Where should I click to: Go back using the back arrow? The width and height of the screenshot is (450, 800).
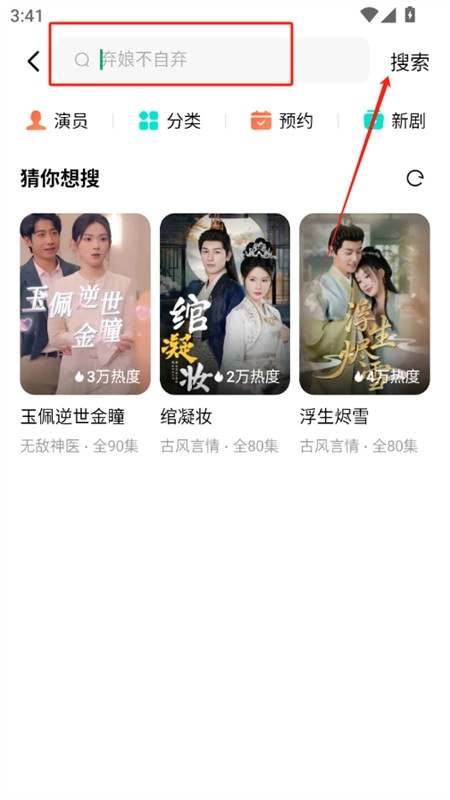[34, 61]
